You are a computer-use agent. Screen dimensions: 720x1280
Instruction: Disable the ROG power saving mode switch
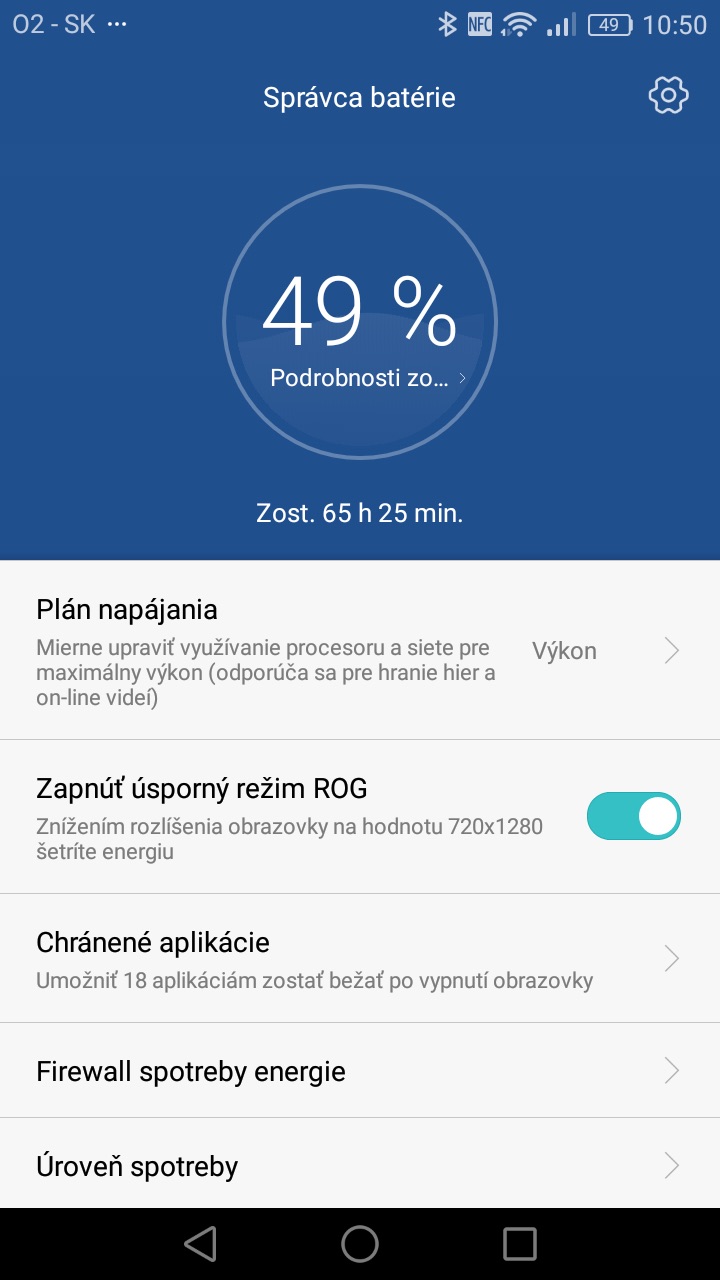tap(634, 816)
